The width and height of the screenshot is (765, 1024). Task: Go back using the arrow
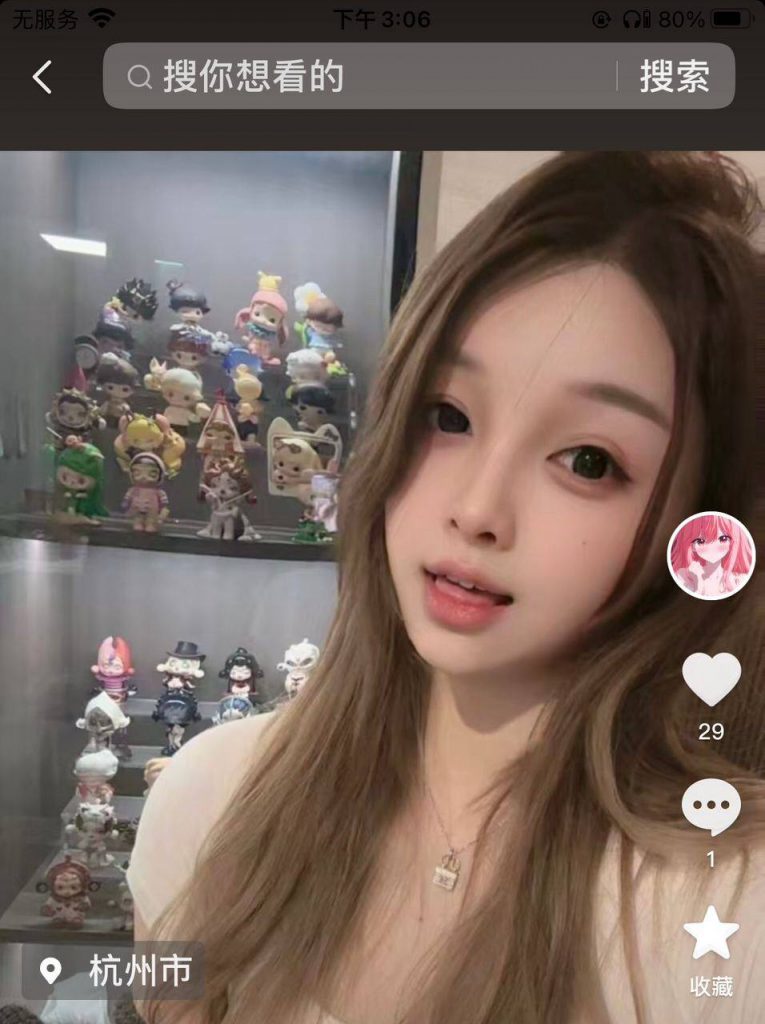pyautogui.click(x=42, y=77)
